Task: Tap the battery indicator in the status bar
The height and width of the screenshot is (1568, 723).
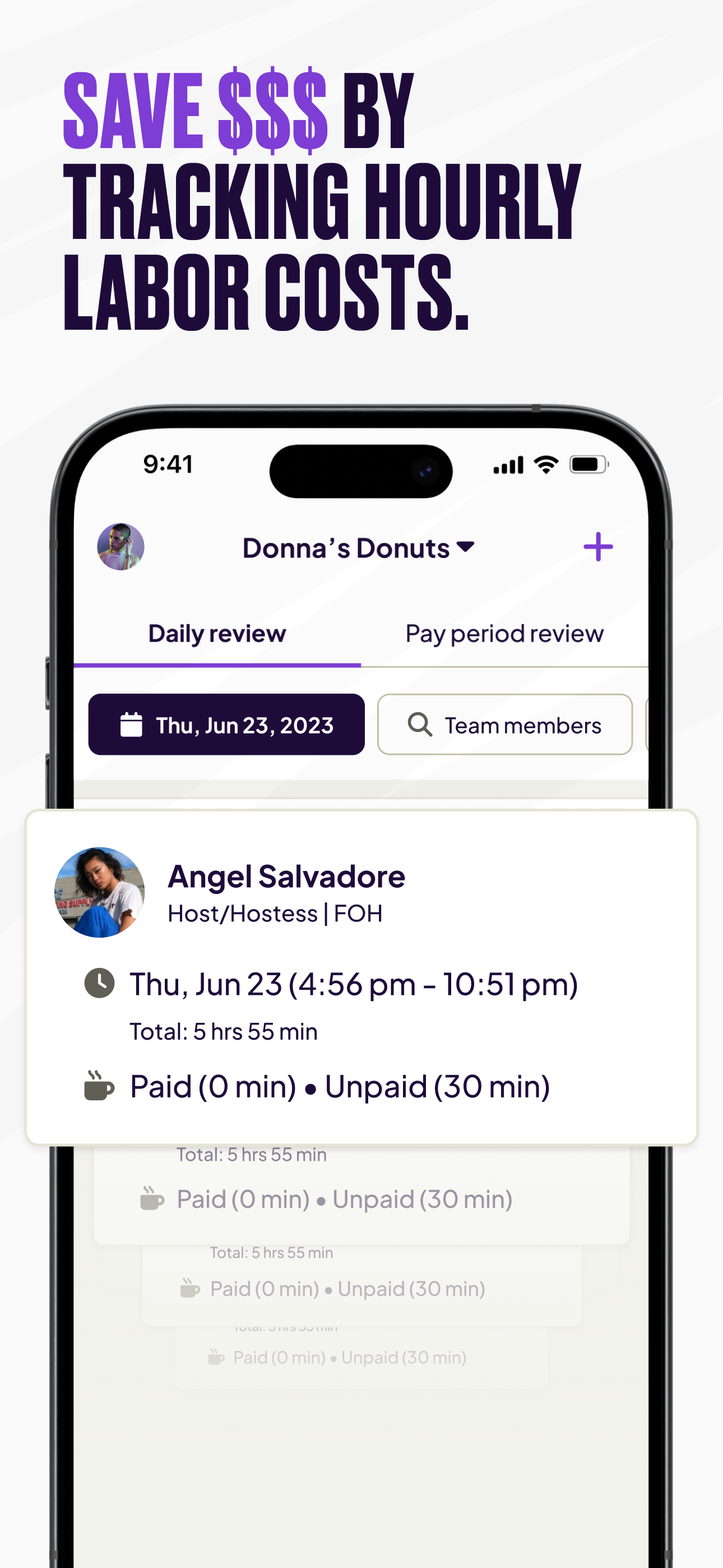Action: coord(589,464)
